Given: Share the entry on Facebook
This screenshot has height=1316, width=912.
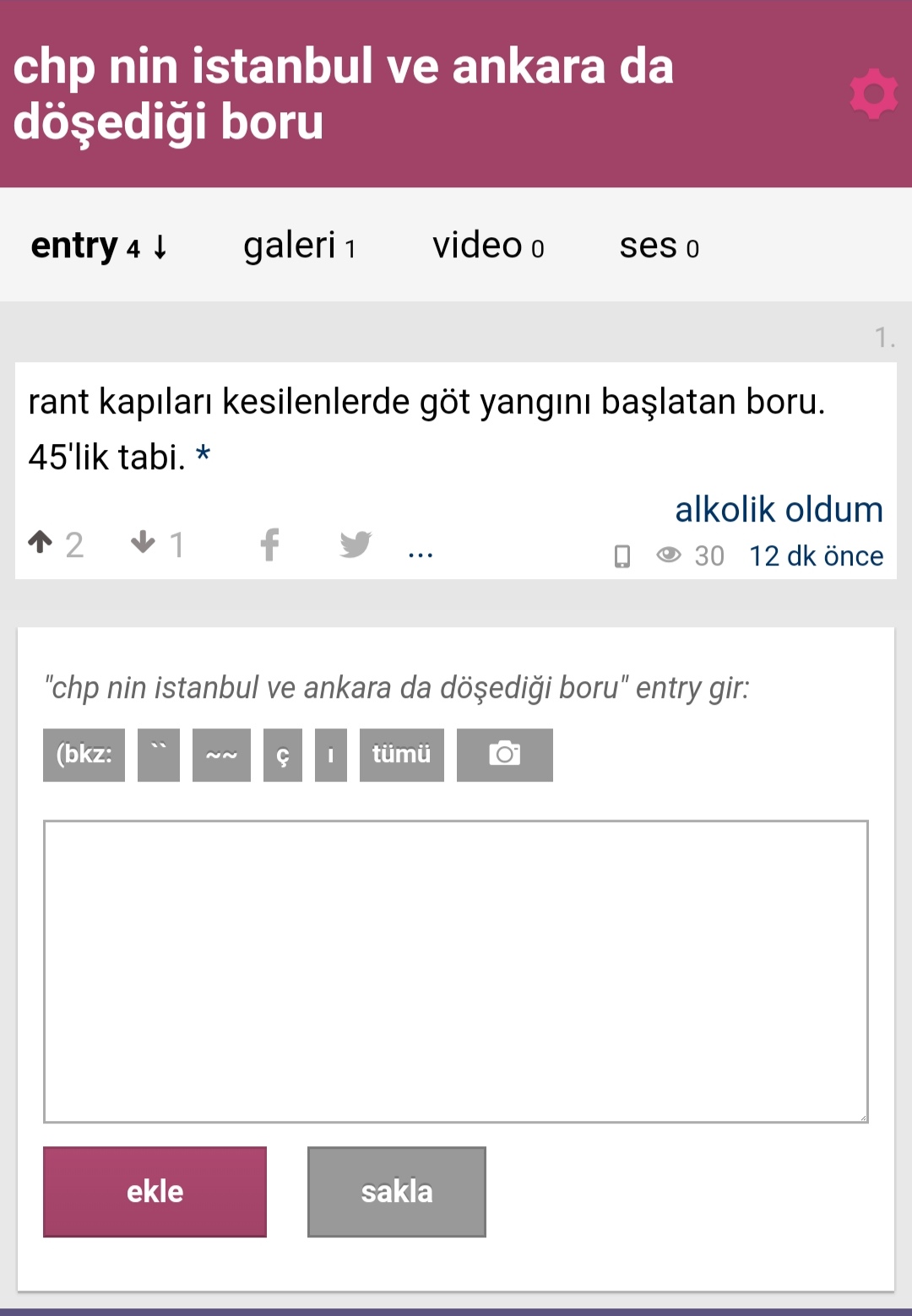Looking at the screenshot, I should tap(269, 544).
